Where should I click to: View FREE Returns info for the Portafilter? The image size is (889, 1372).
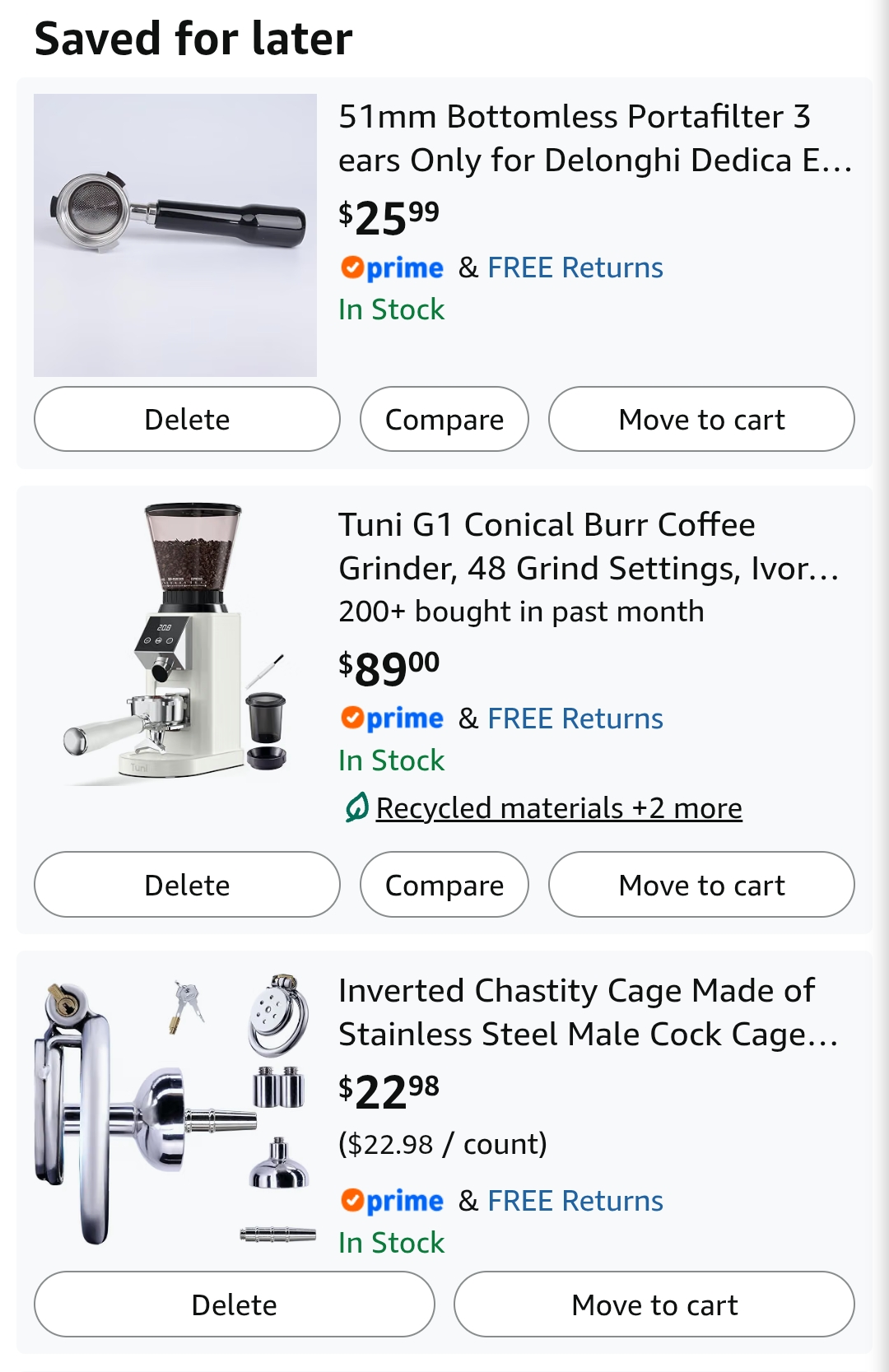(x=575, y=267)
